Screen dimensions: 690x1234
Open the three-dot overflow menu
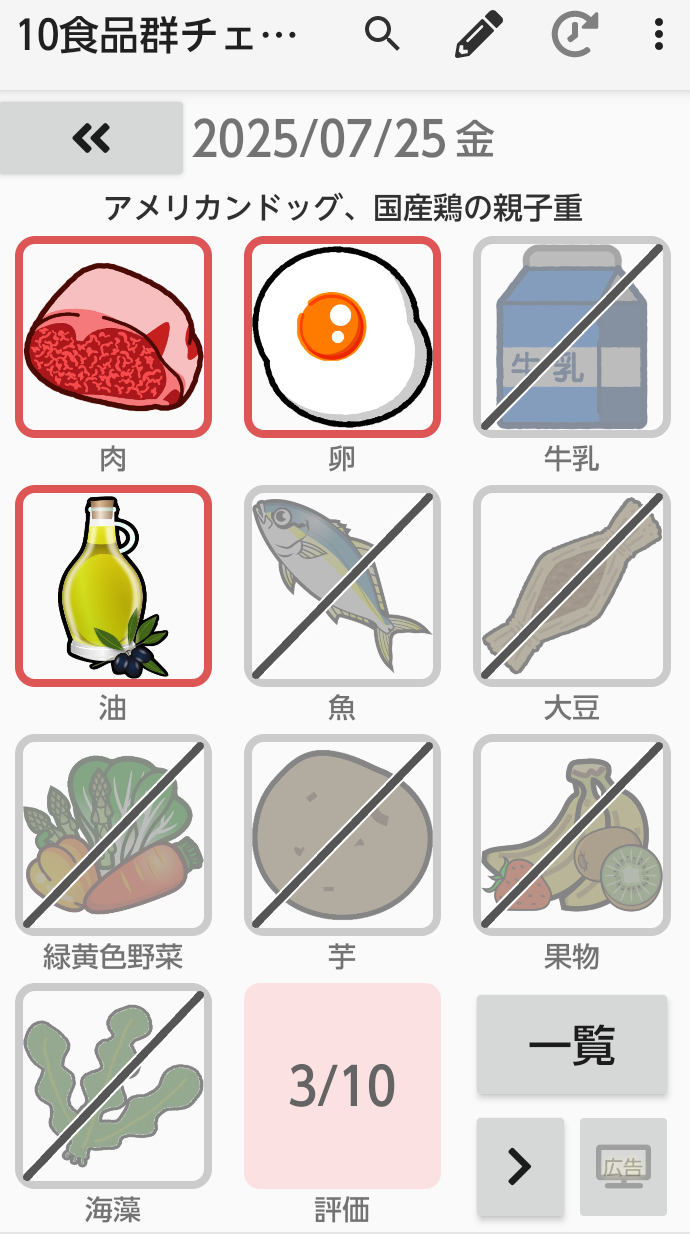[x=658, y=36]
